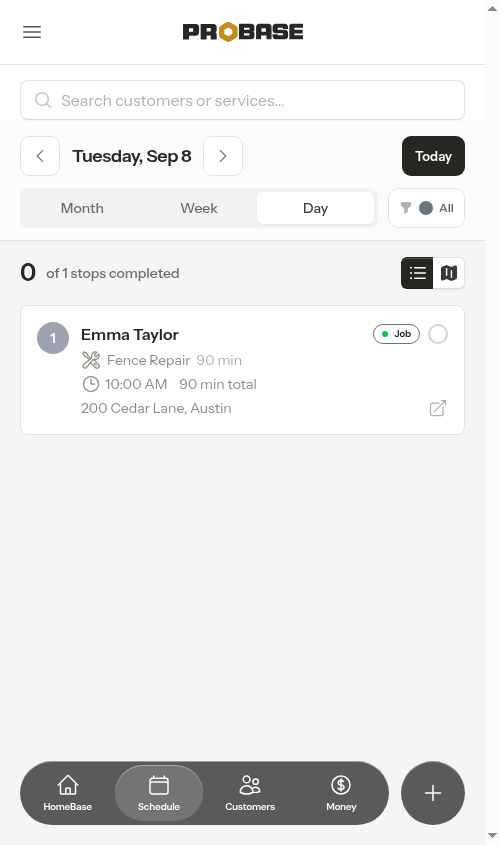Switch to list view
This screenshot has height=845, width=500.
417,273
